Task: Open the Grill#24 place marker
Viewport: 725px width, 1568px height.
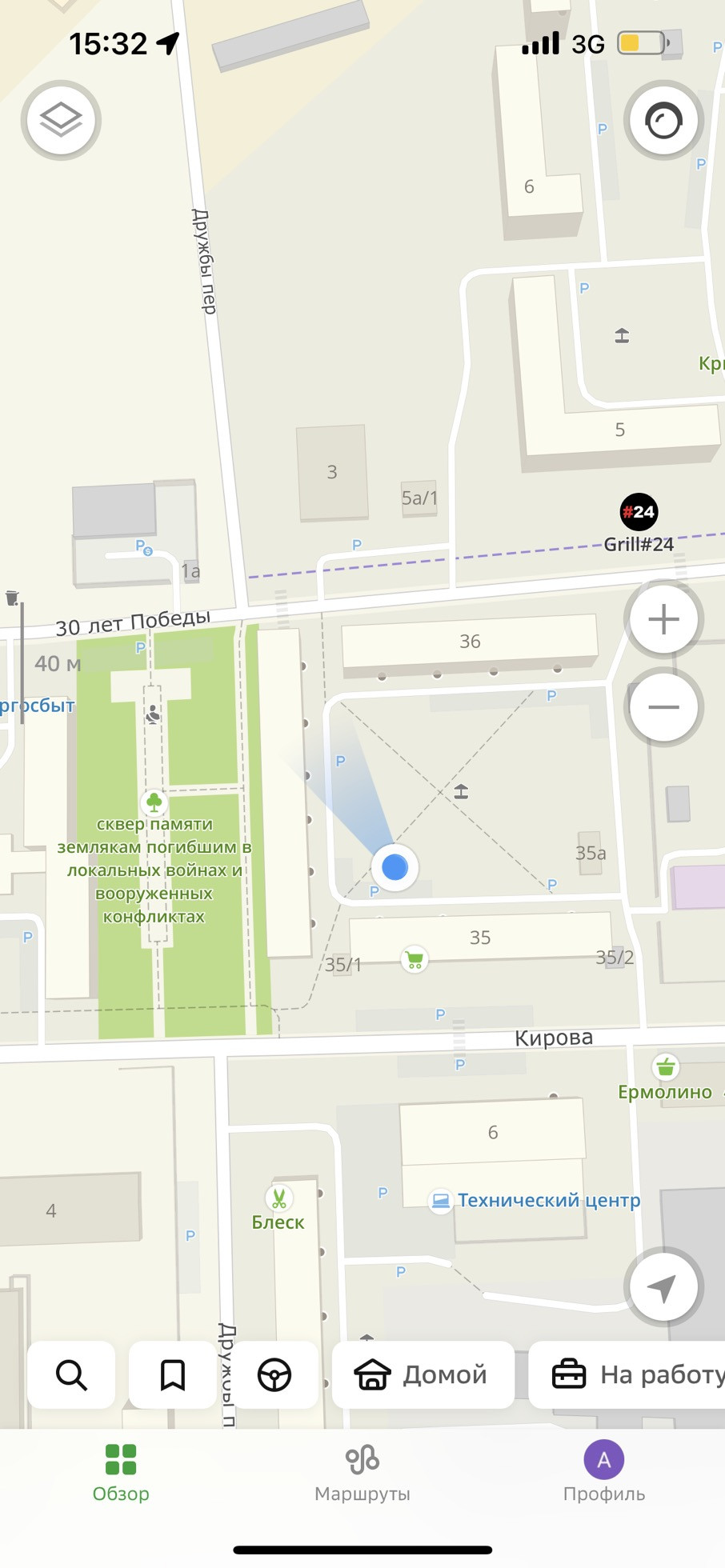Action: point(639,512)
